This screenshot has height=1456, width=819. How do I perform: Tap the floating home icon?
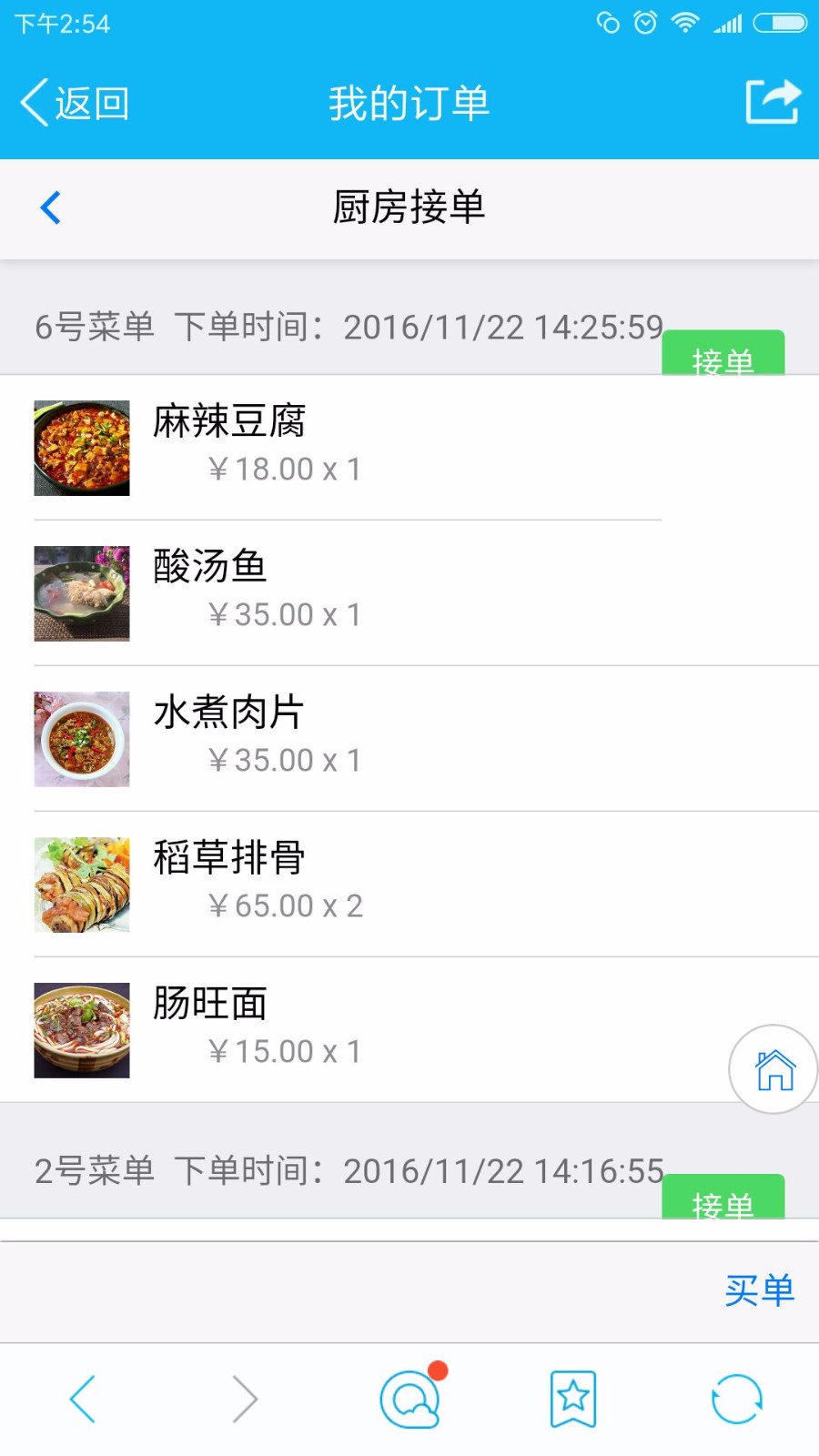[x=773, y=1070]
